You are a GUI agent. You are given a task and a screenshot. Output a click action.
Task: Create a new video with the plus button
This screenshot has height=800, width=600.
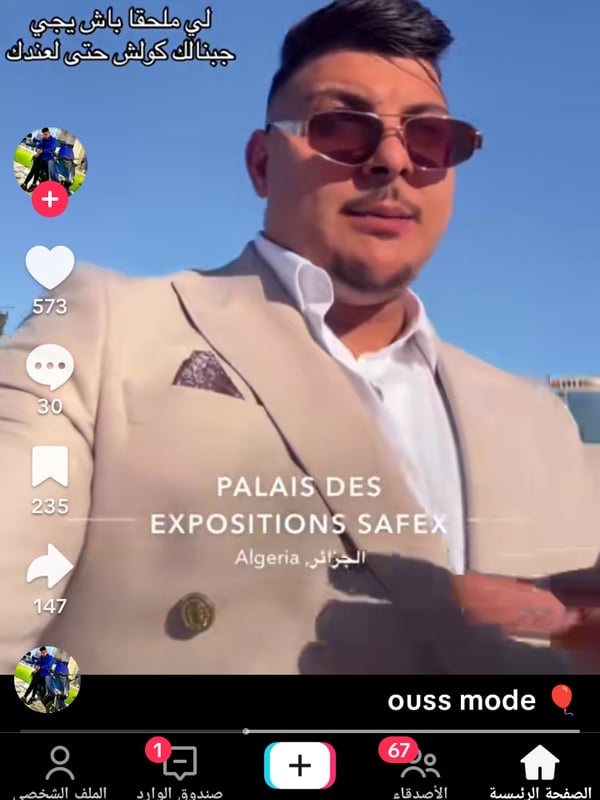click(300, 766)
